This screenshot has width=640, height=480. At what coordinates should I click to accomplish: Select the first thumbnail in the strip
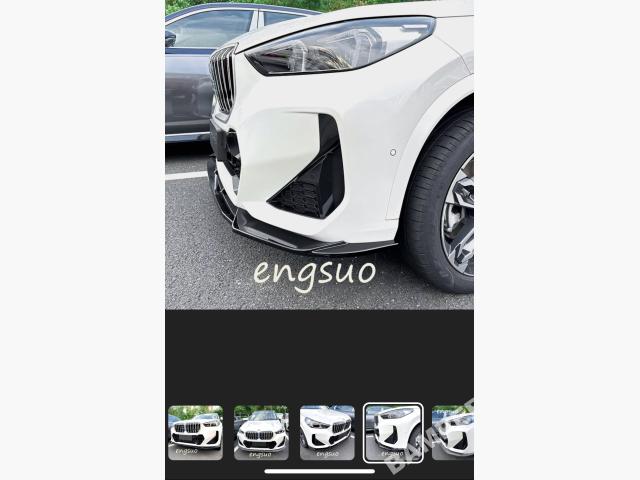tap(195, 432)
